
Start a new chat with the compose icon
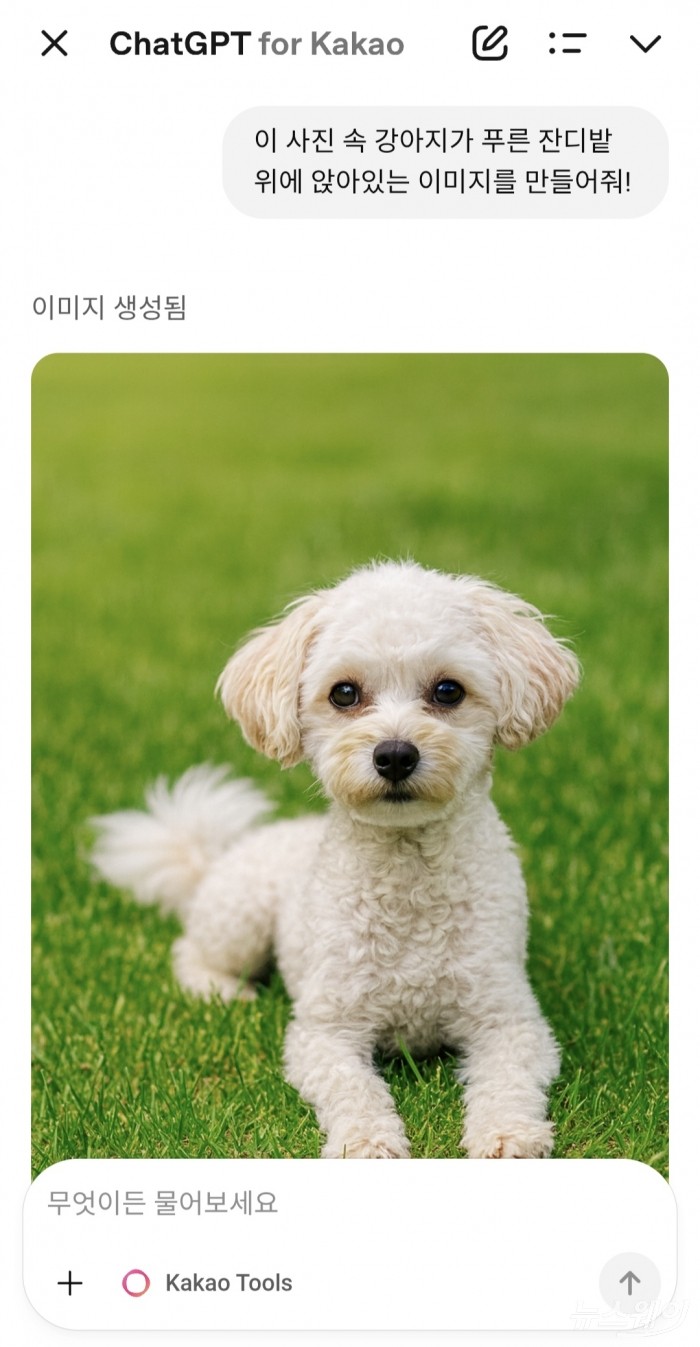[x=490, y=43]
